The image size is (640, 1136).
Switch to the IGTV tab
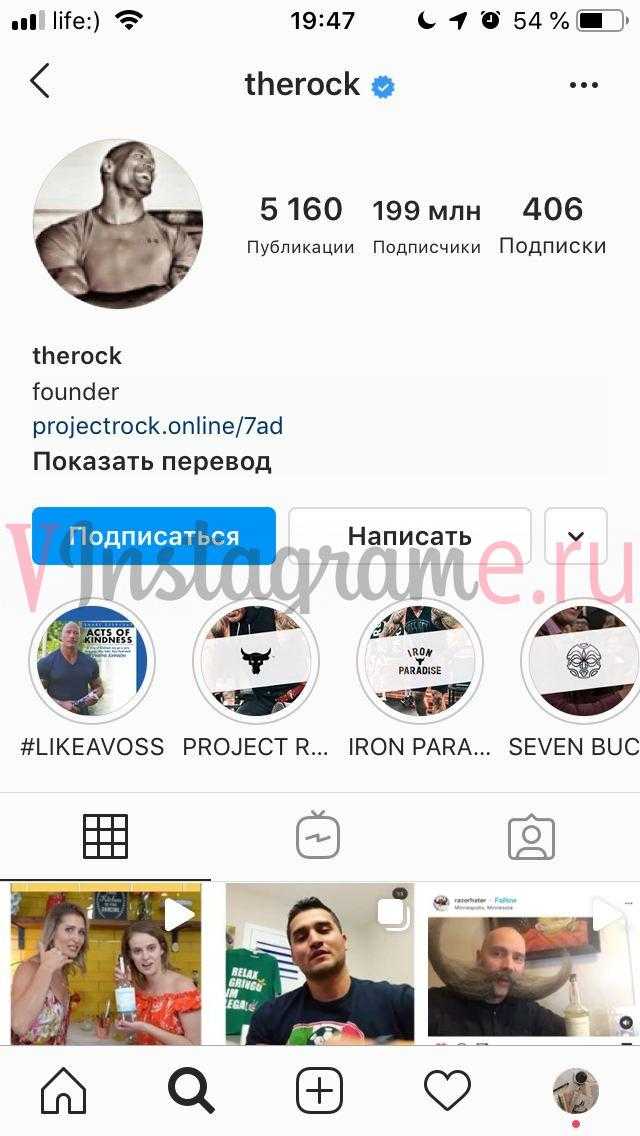[318, 837]
